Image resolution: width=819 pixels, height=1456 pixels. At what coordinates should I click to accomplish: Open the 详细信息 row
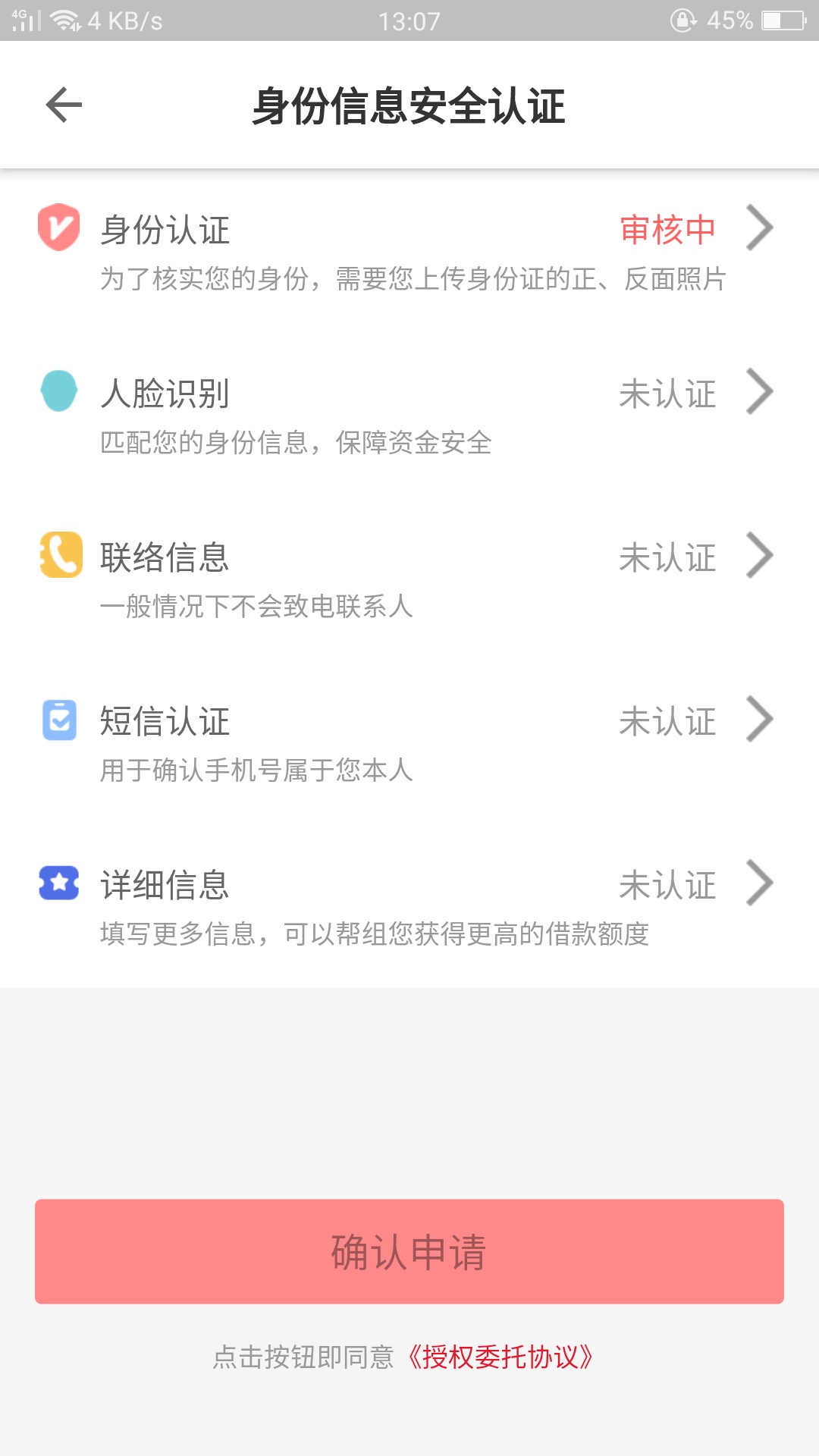409,905
